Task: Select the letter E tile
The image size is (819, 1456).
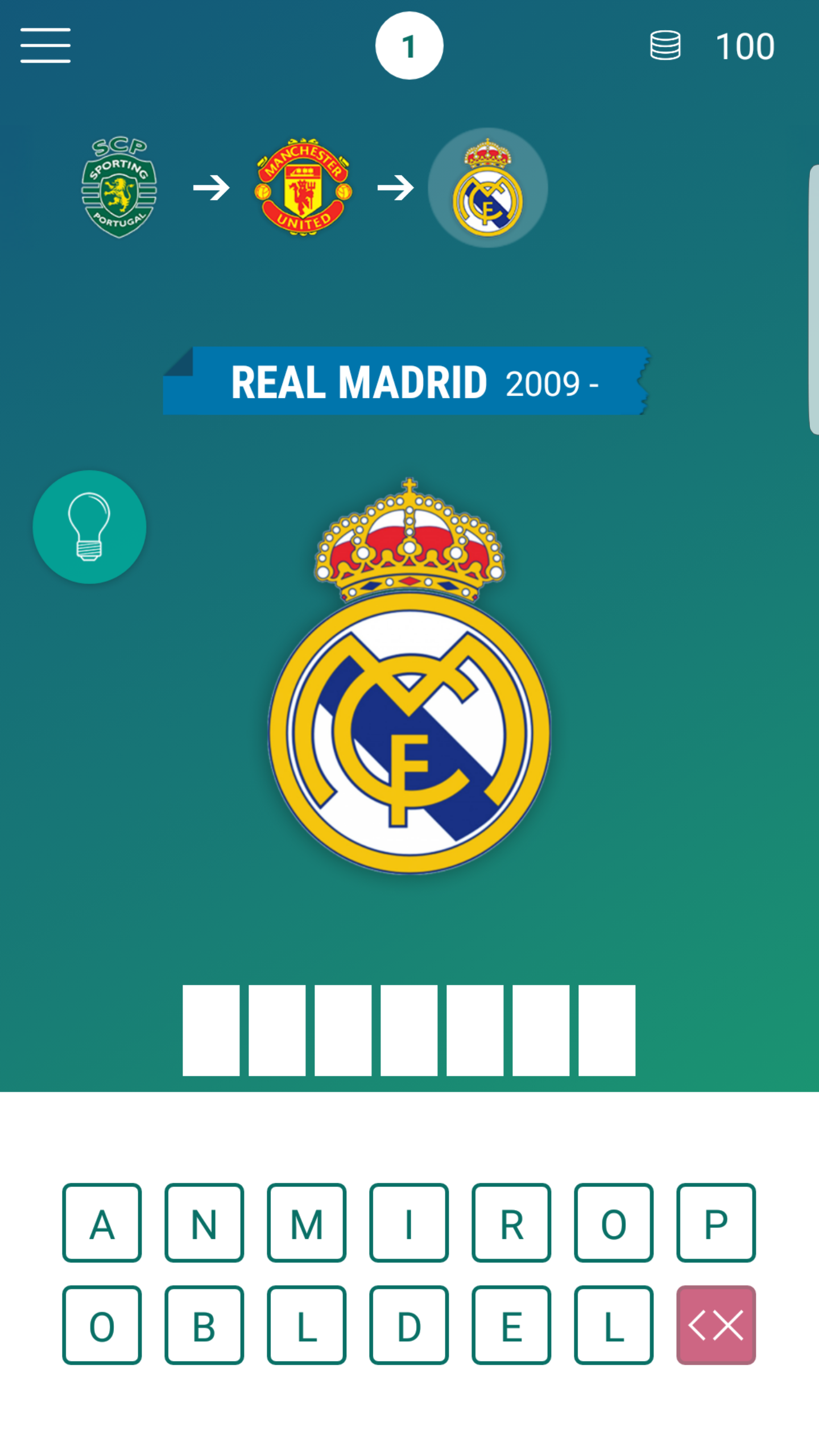Action: (511, 1325)
